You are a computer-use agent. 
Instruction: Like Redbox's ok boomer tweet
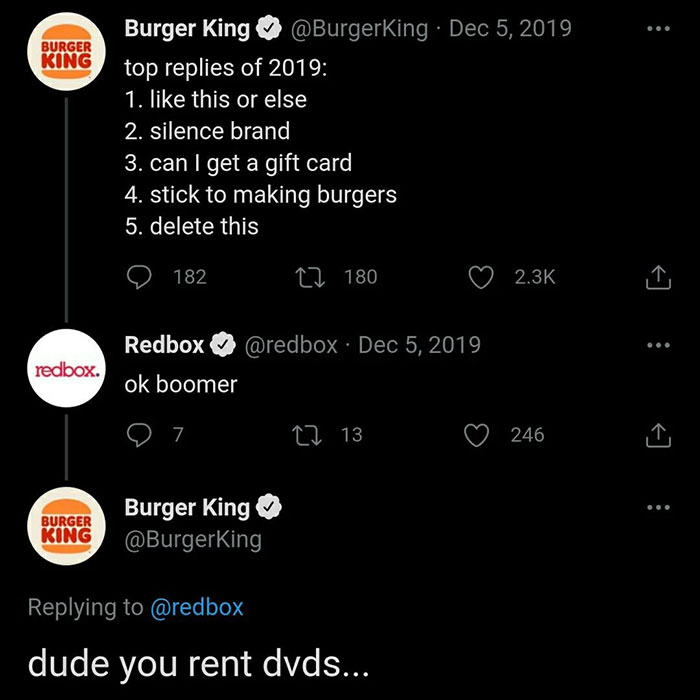point(482,435)
